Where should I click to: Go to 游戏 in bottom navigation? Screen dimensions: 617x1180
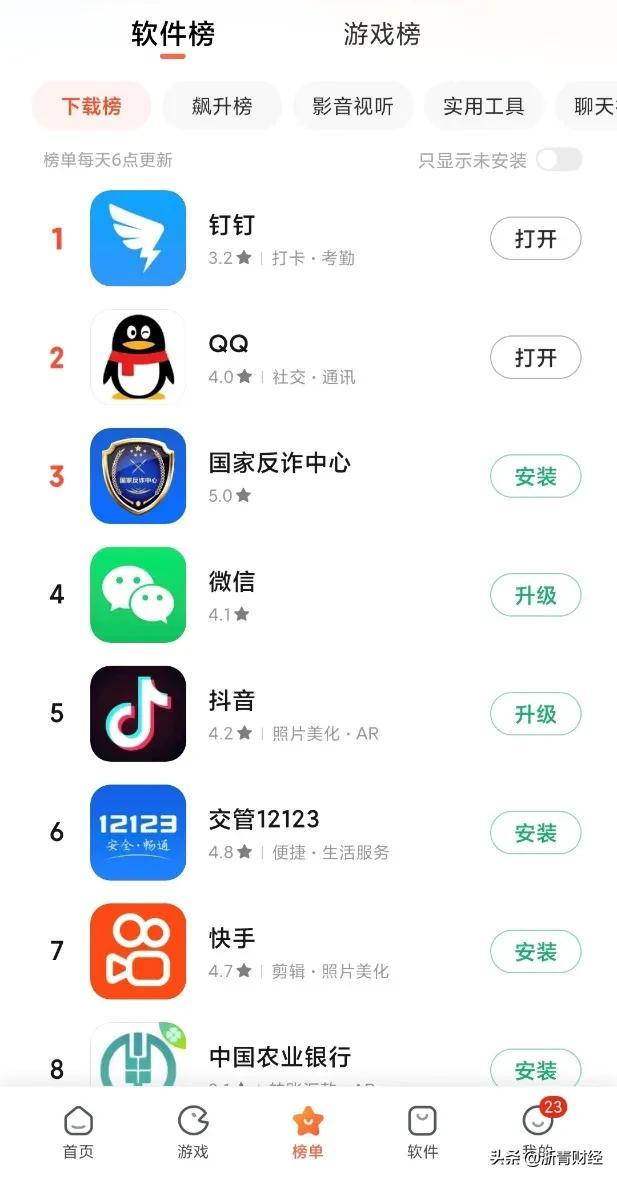point(193,1132)
